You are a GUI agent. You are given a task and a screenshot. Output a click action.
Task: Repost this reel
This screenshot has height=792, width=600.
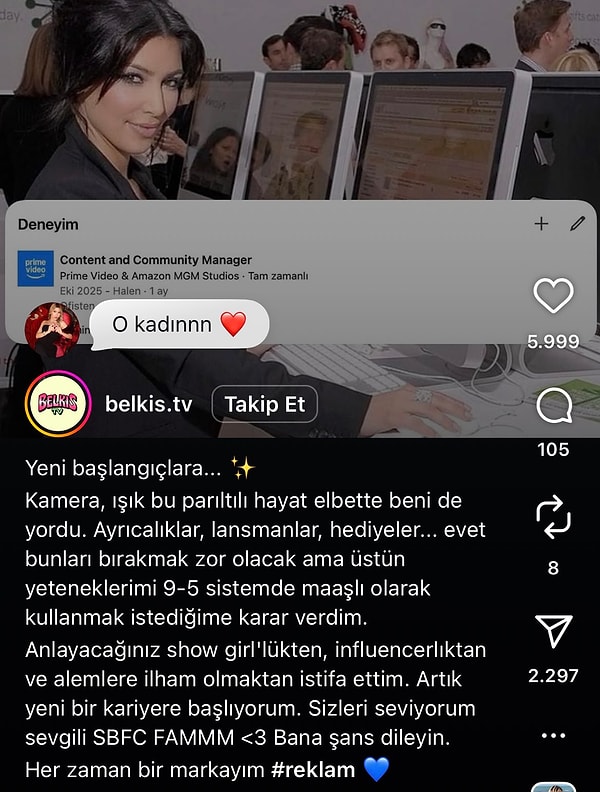point(553,516)
